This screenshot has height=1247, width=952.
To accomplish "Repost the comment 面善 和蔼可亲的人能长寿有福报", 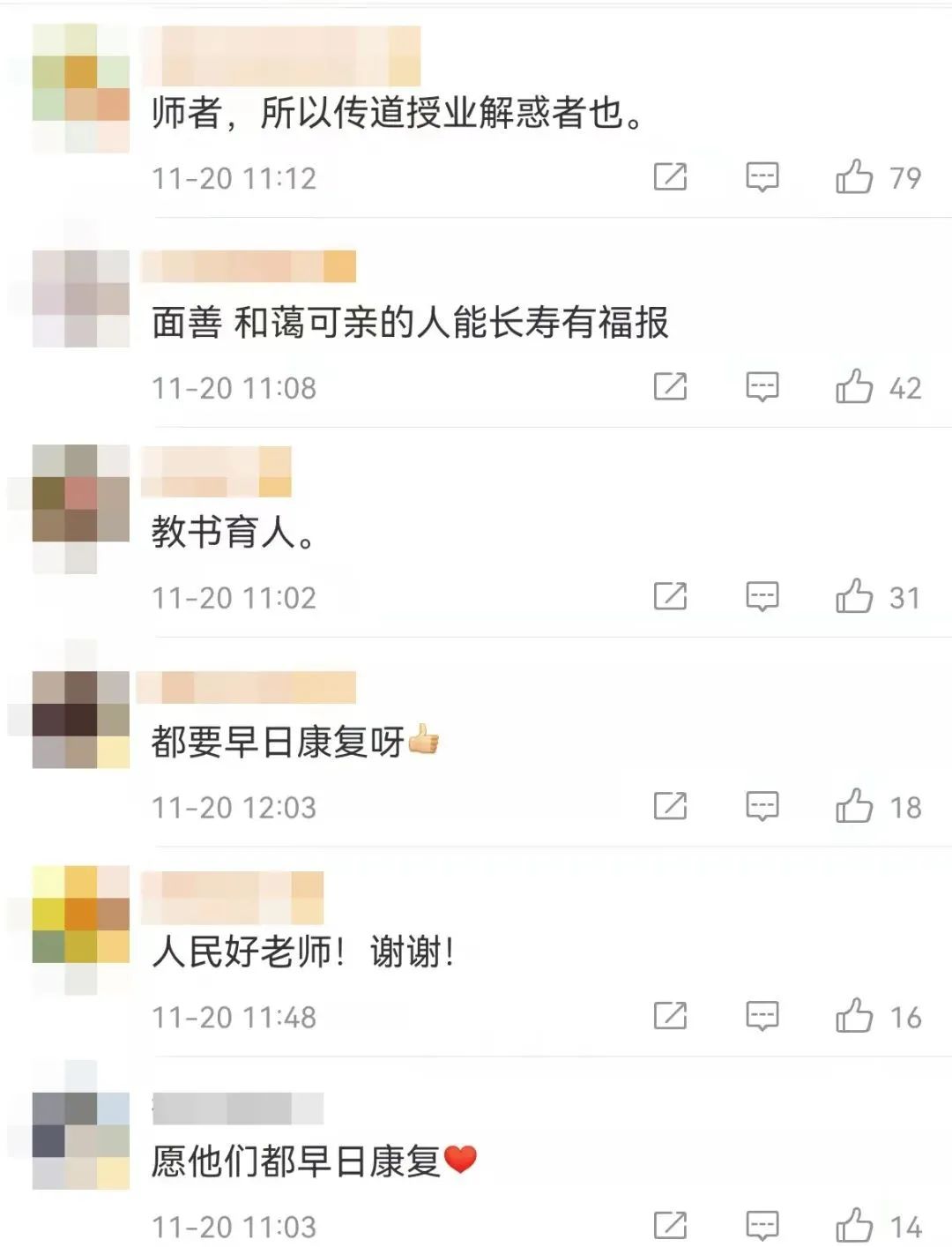I will [670, 387].
